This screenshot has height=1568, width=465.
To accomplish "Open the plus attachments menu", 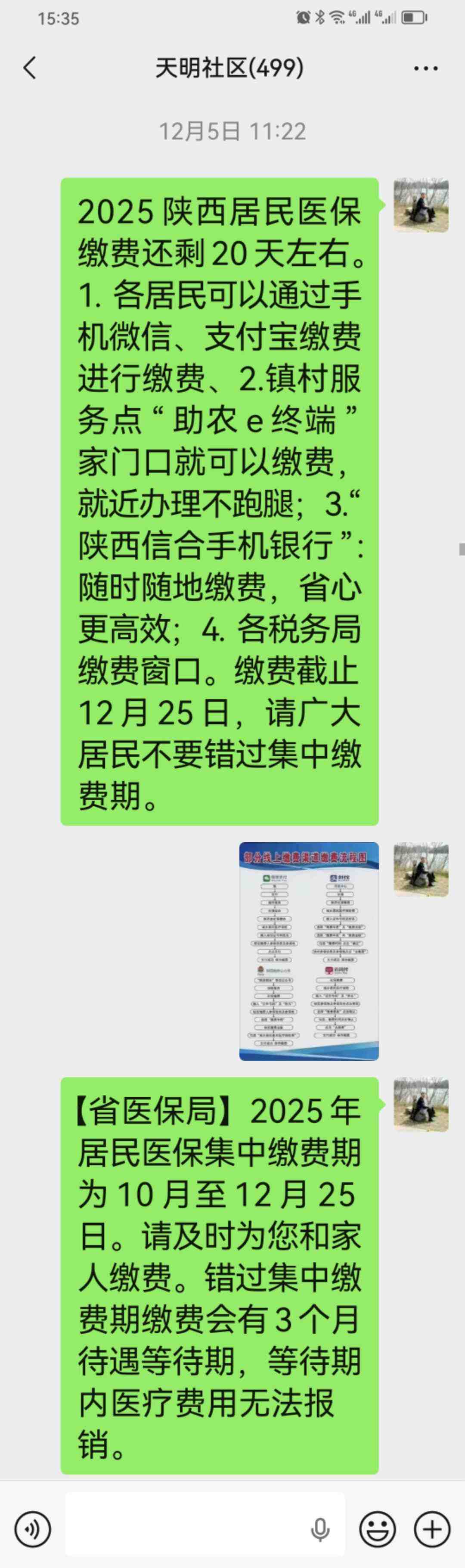I will tap(432, 1528).
